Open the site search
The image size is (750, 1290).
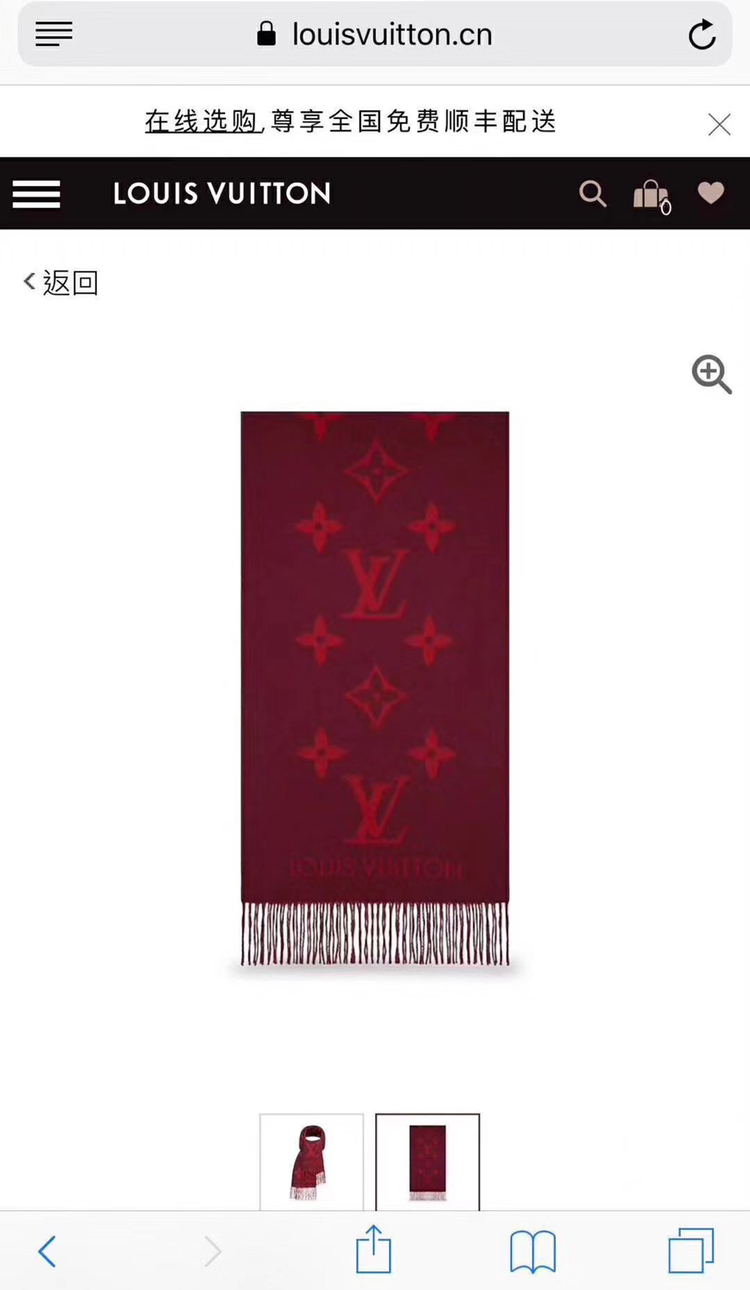point(593,193)
